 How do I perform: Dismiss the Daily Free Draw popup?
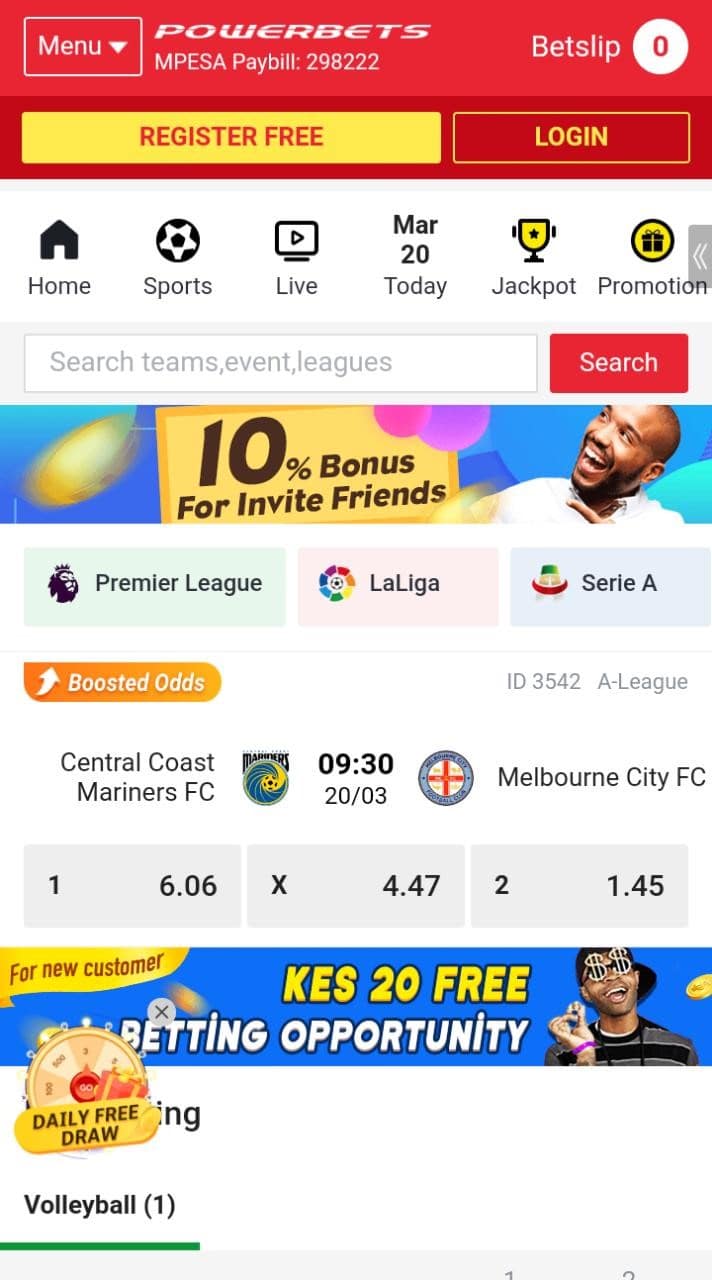[161, 1011]
